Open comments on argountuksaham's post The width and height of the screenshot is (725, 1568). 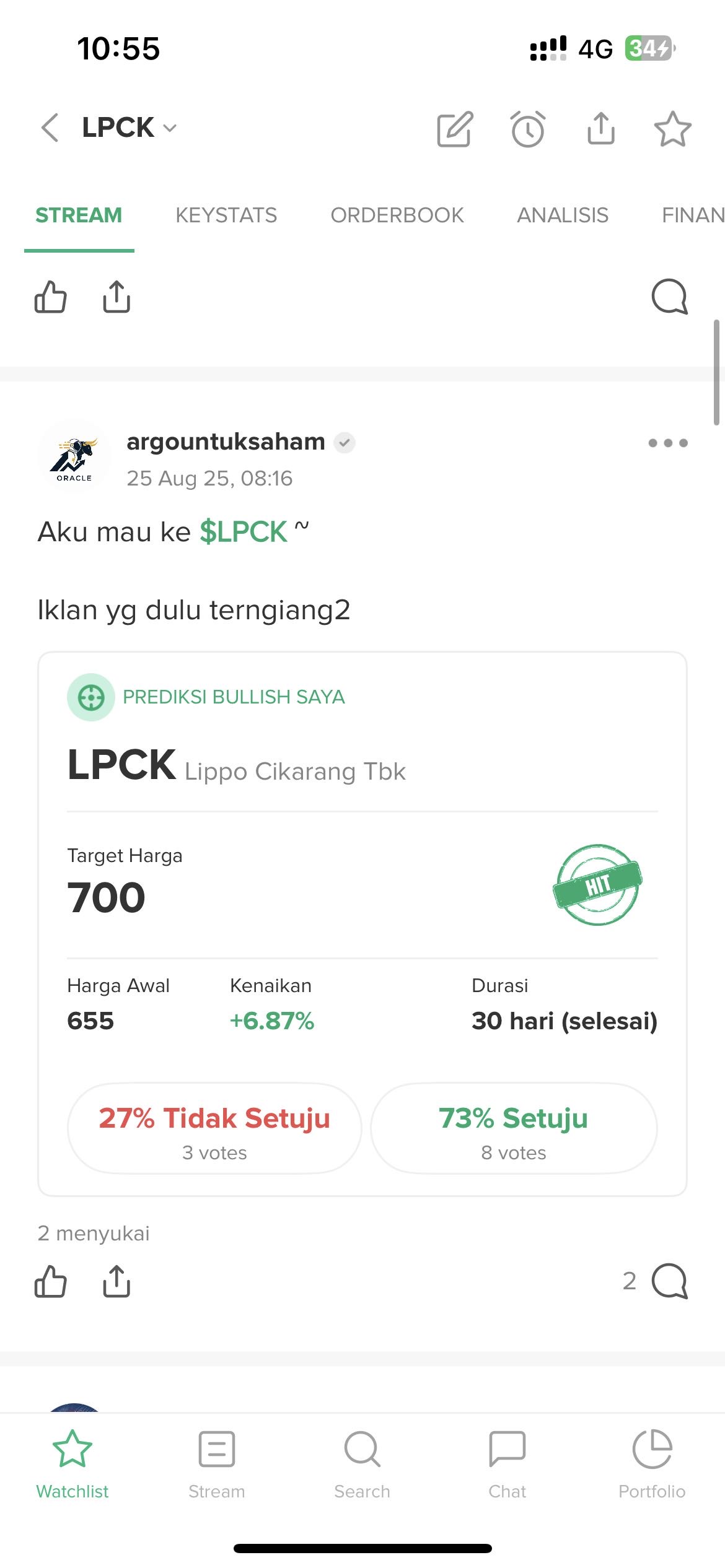click(x=669, y=1281)
